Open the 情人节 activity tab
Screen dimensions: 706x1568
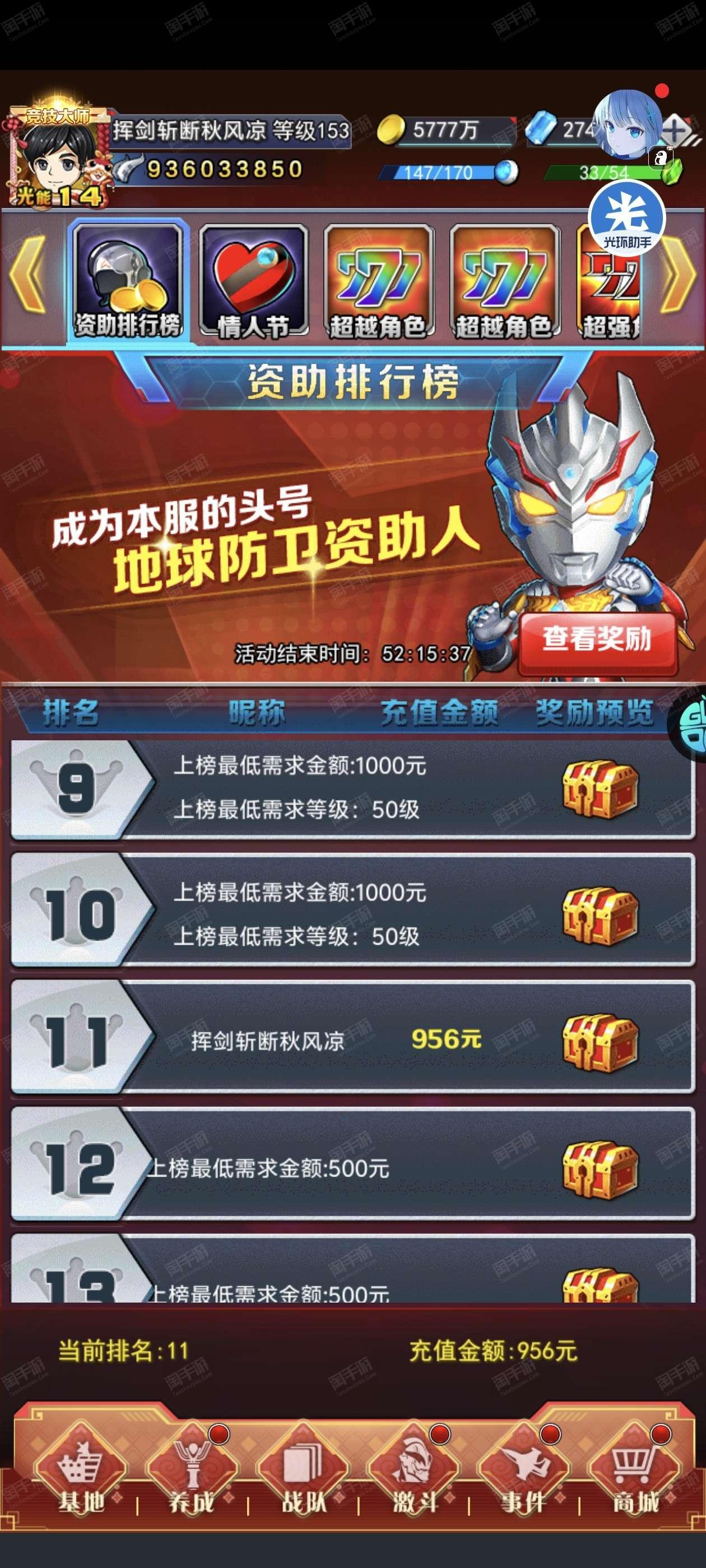(253, 281)
